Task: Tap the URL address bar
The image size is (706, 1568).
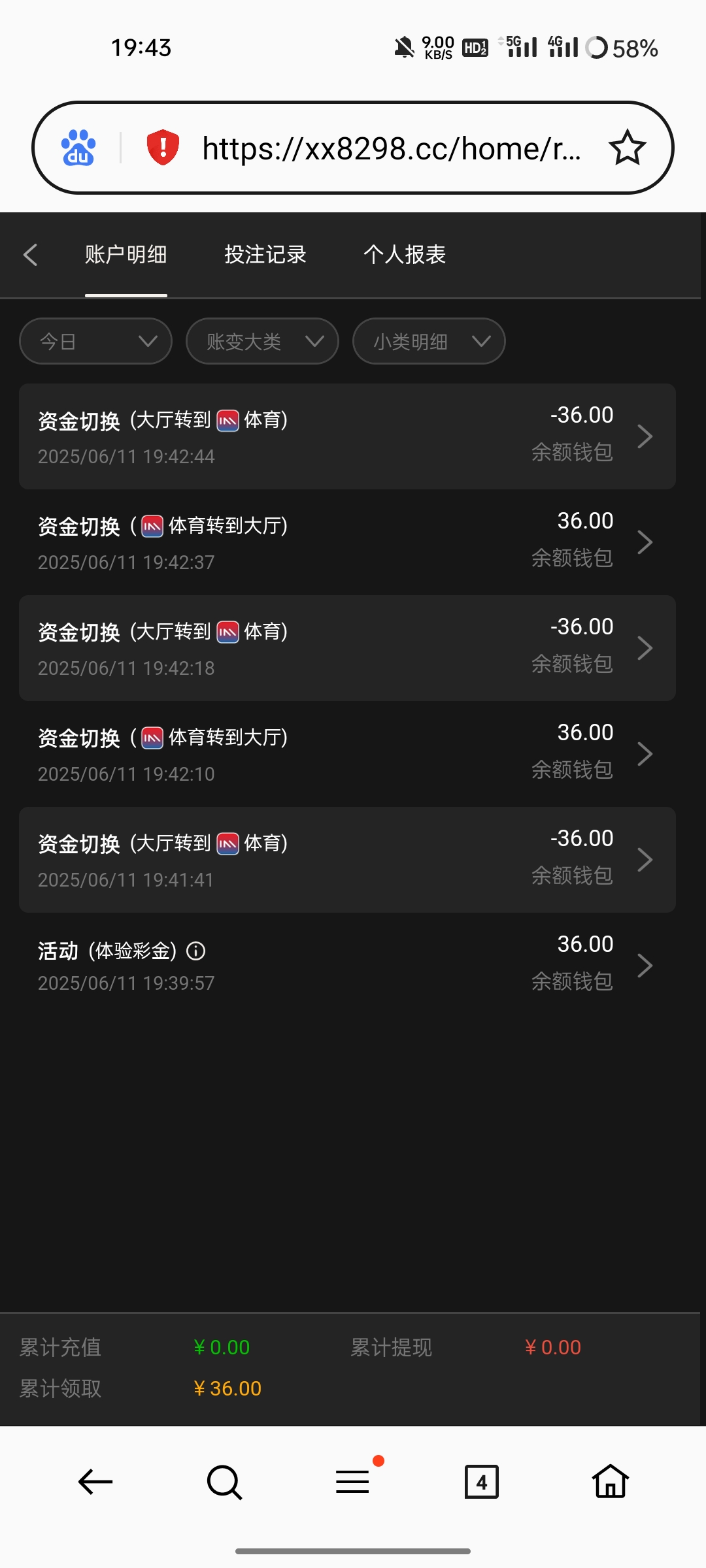Action: click(x=391, y=148)
